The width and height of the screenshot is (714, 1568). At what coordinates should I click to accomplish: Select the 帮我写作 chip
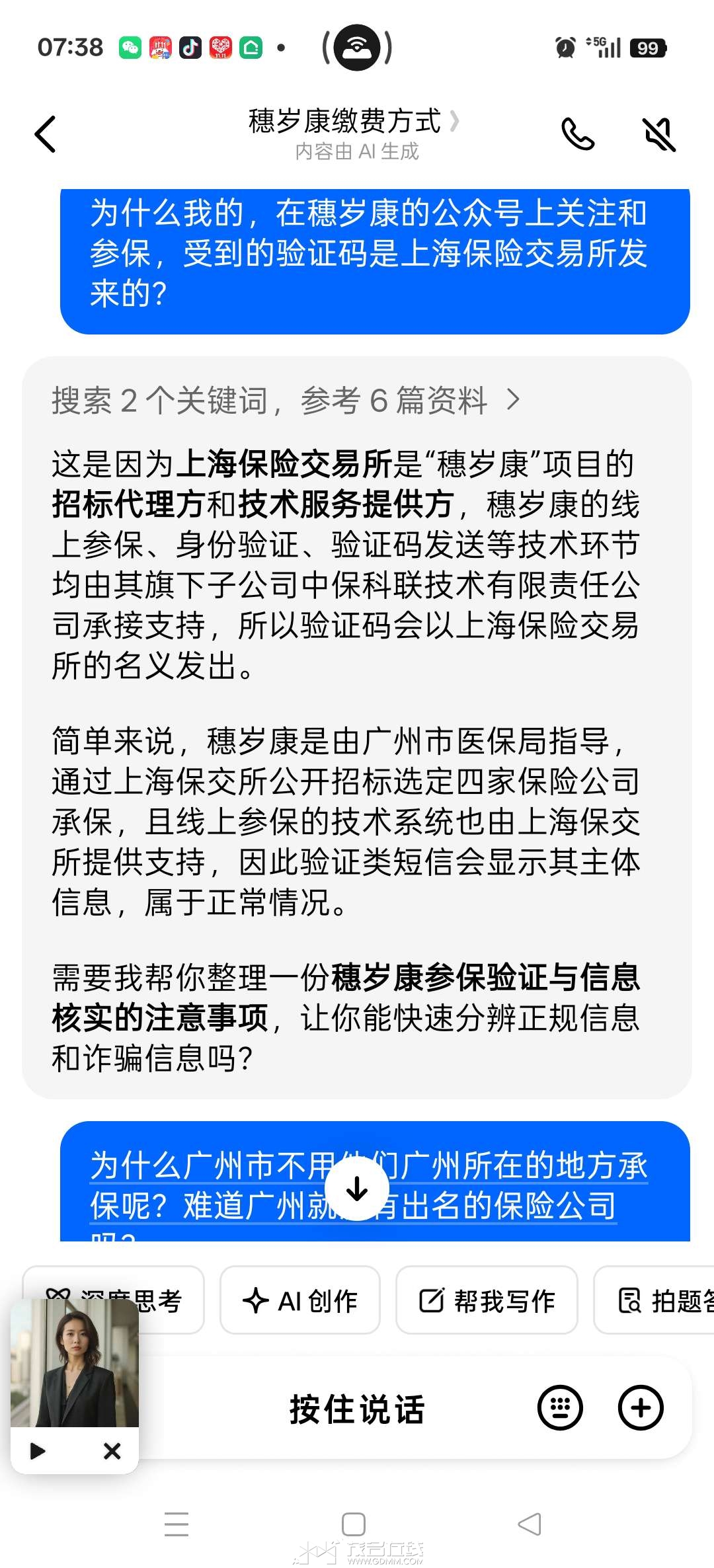click(487, 1300)
